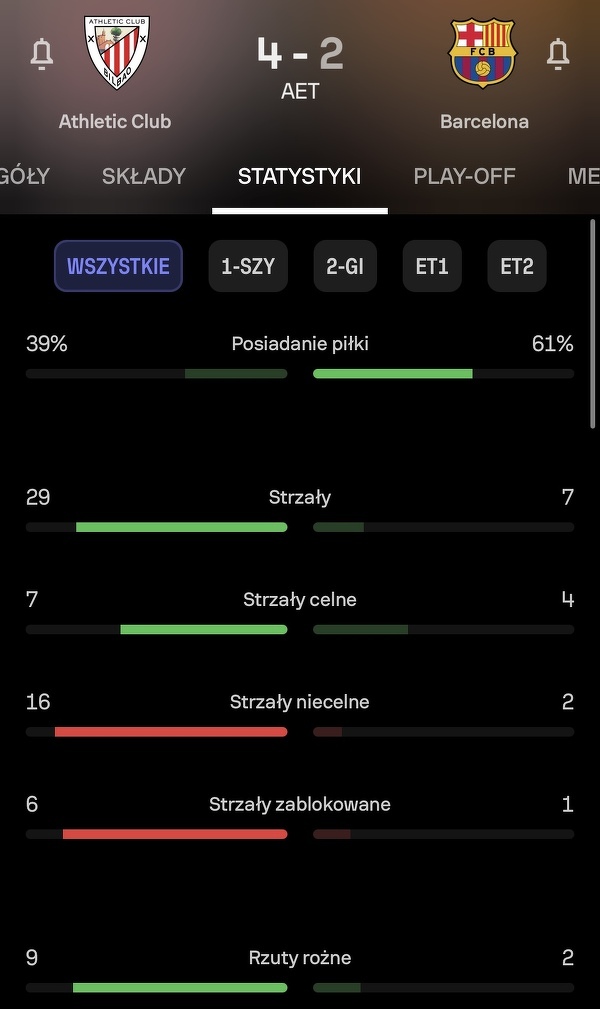600x1009 pixels.
Task: Switch to the PLAY-OFF tab
Action: pyautogui.click(x=464, y=176)
